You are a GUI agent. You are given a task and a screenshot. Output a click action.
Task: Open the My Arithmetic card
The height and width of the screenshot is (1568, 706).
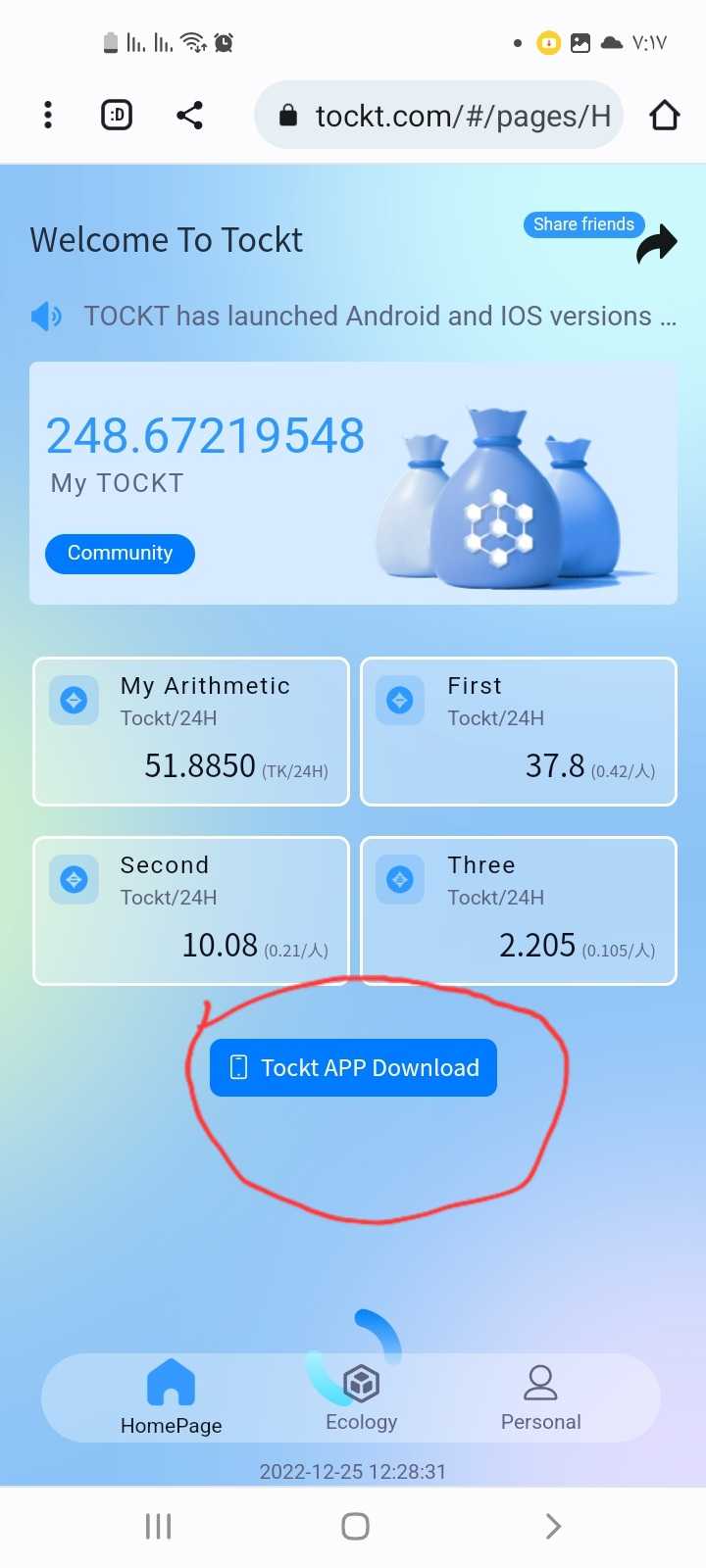click(191, 731)
